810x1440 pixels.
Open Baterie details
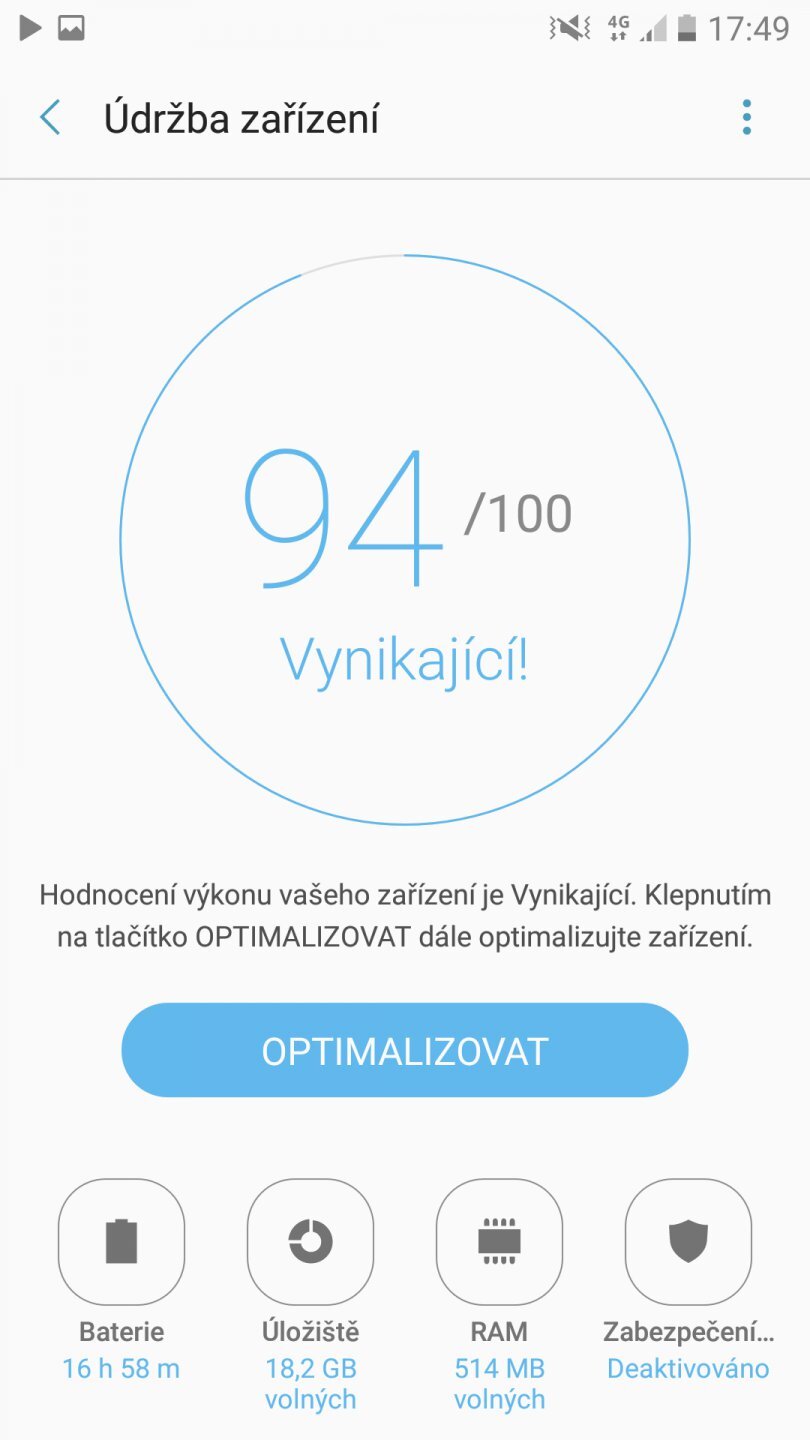tap(121, 1242)
